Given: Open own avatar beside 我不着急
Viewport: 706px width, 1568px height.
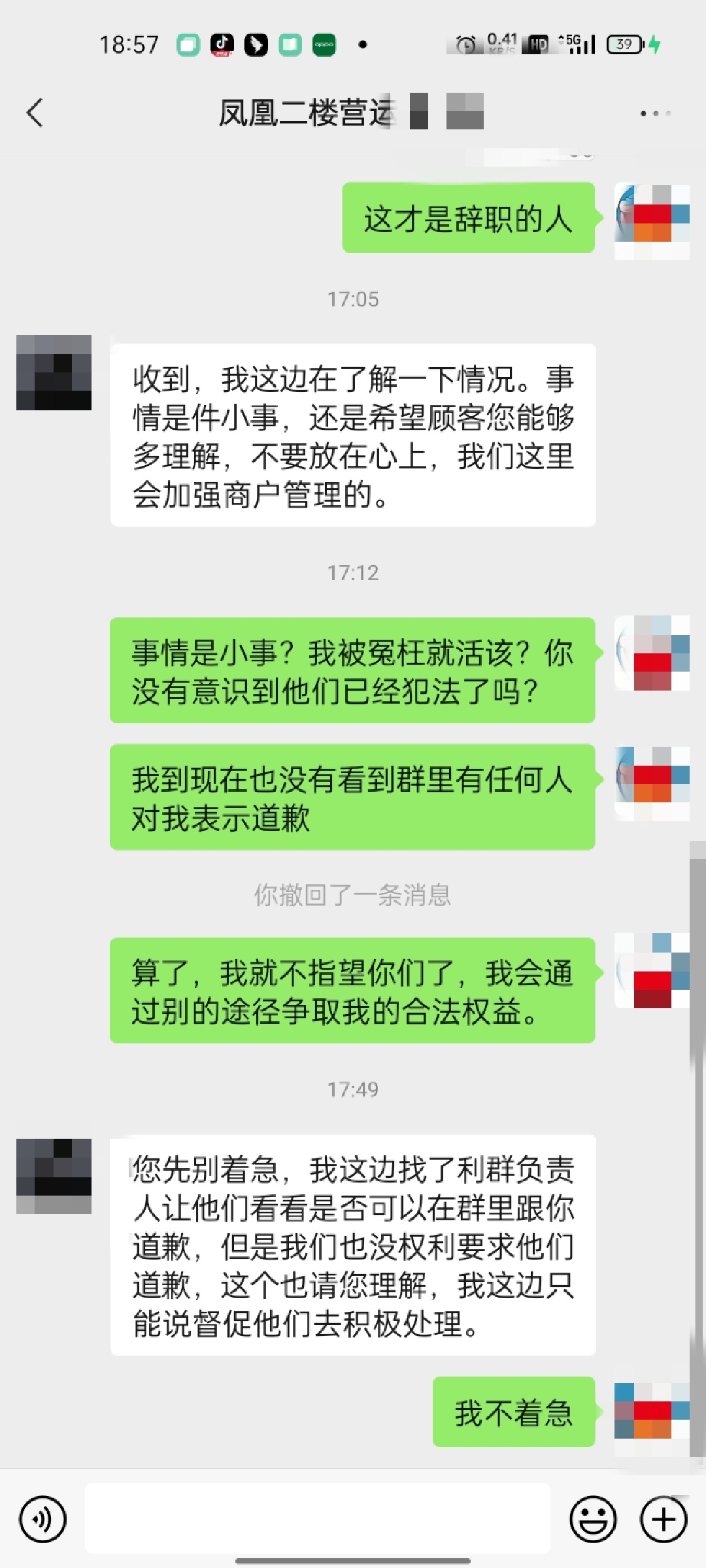Looking at the screenshot, I should point(652,1418).
